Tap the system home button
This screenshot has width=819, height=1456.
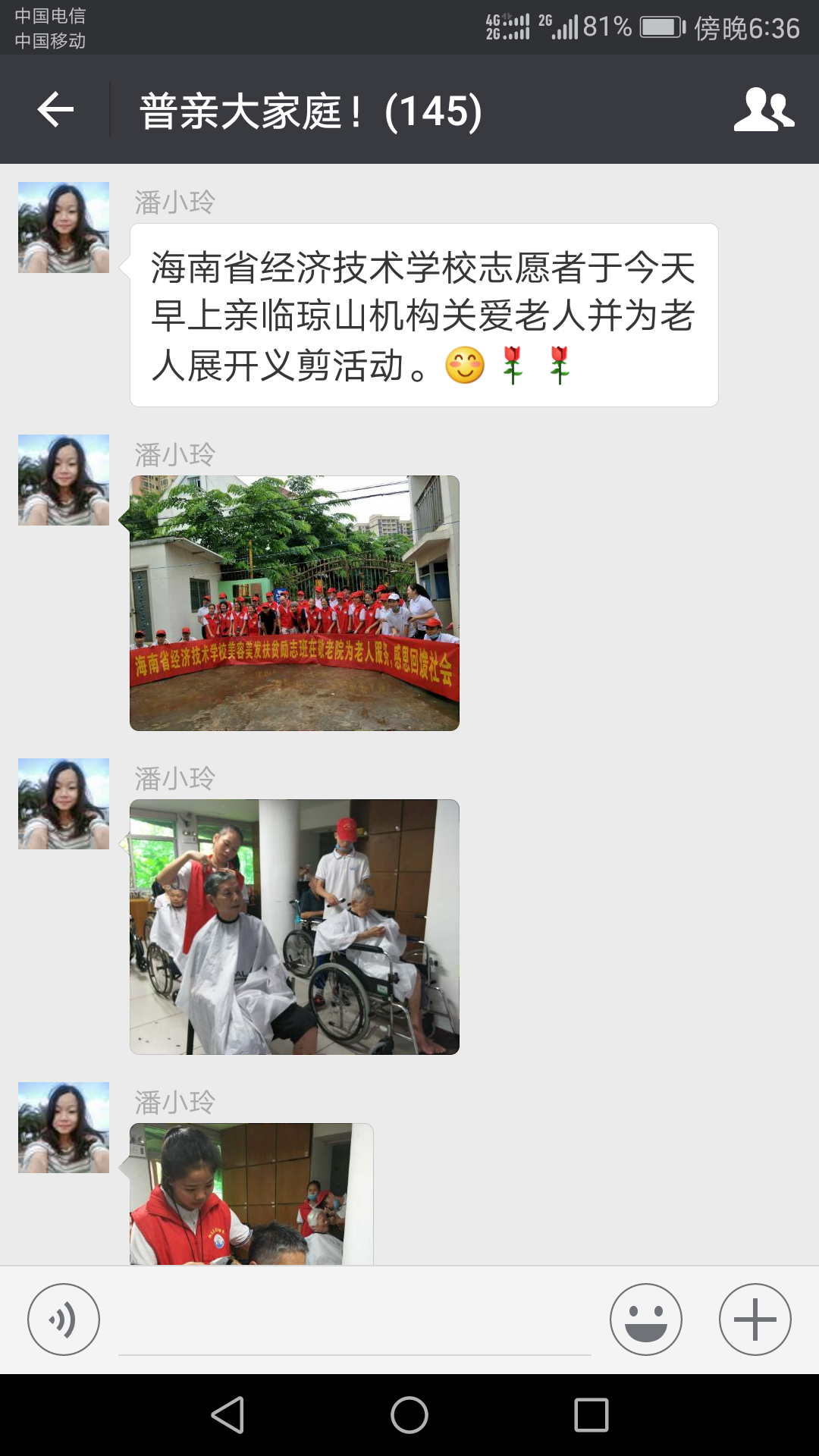pos(409,1415)
